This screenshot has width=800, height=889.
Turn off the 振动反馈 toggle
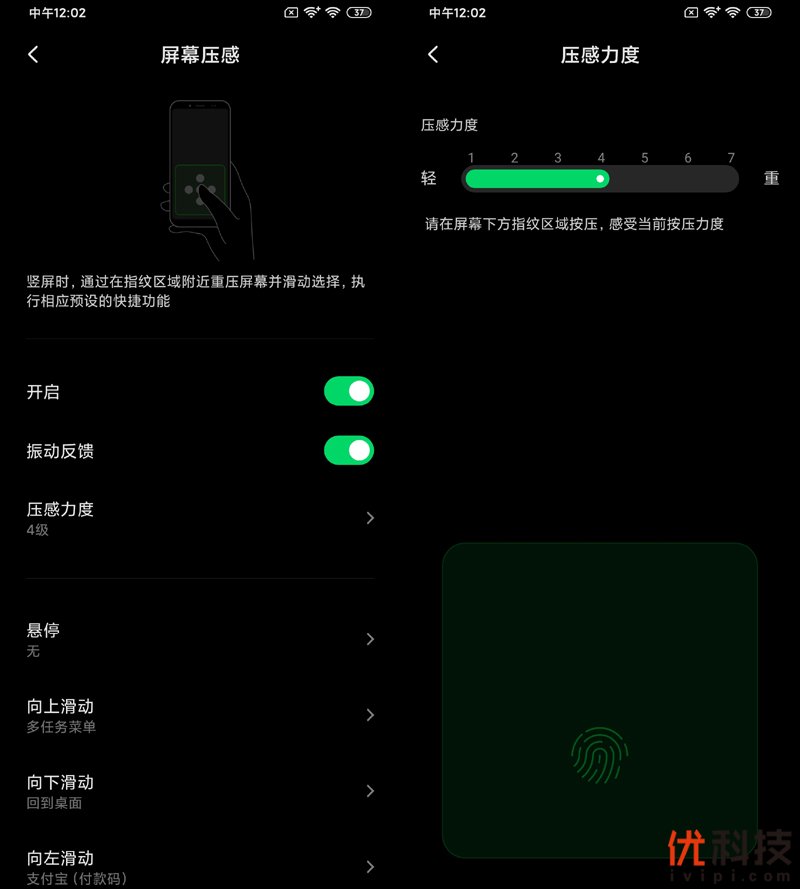(348, 451)
